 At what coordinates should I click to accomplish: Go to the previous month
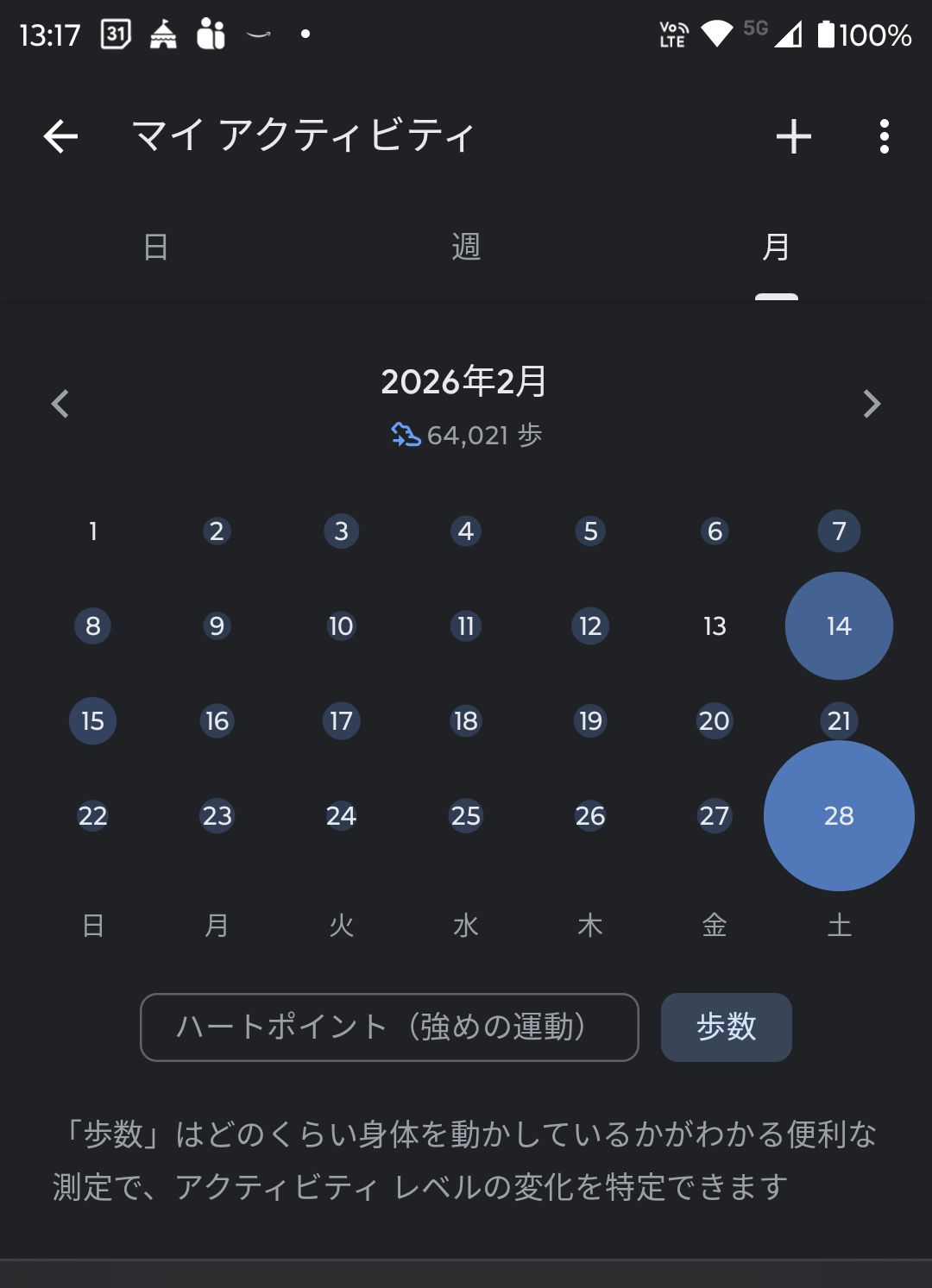point(60,404)
